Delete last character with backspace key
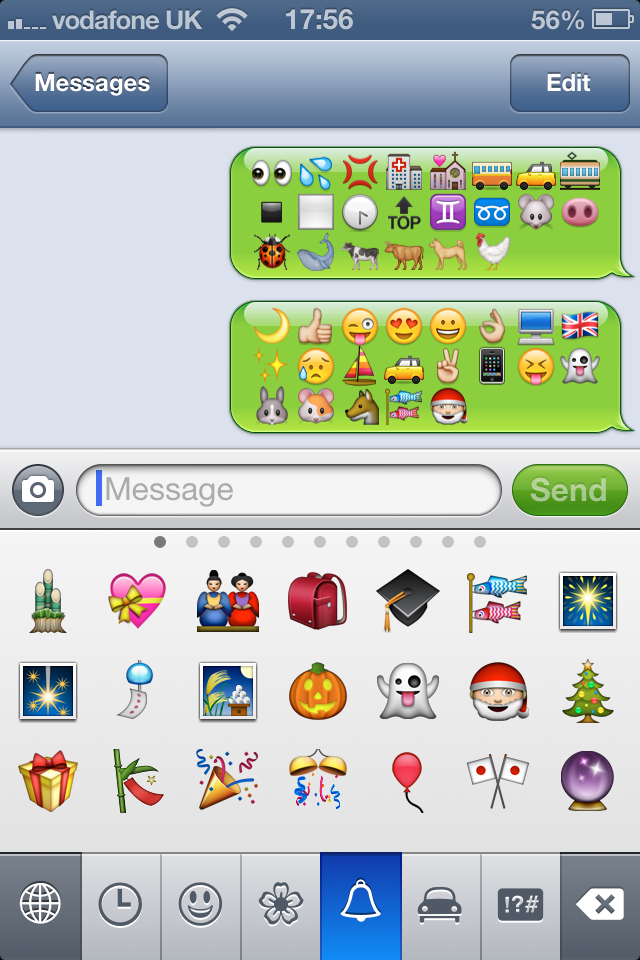This screenshot has width=640, height=960. (x=600, y=906)
